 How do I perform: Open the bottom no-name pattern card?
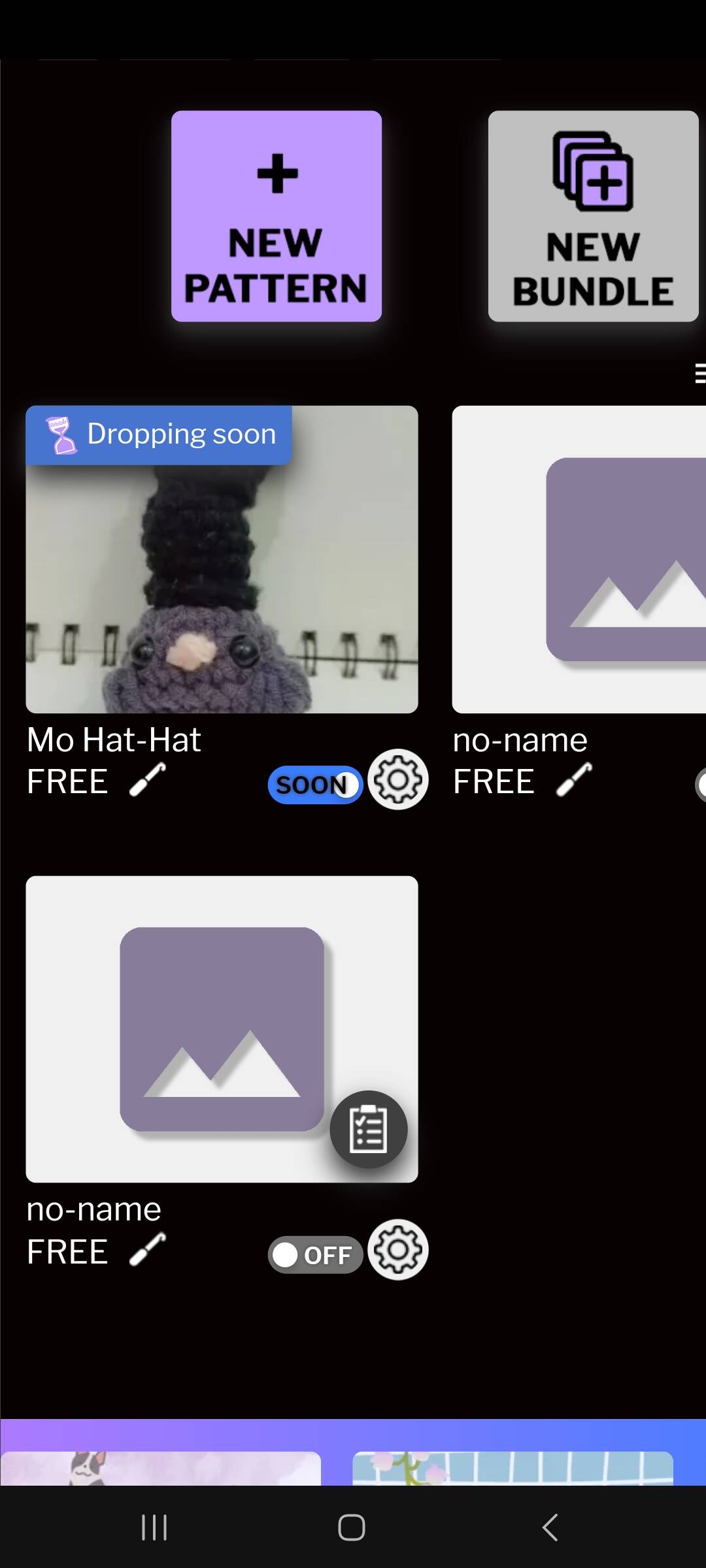pyautogui.click(x=222, y=1029)
